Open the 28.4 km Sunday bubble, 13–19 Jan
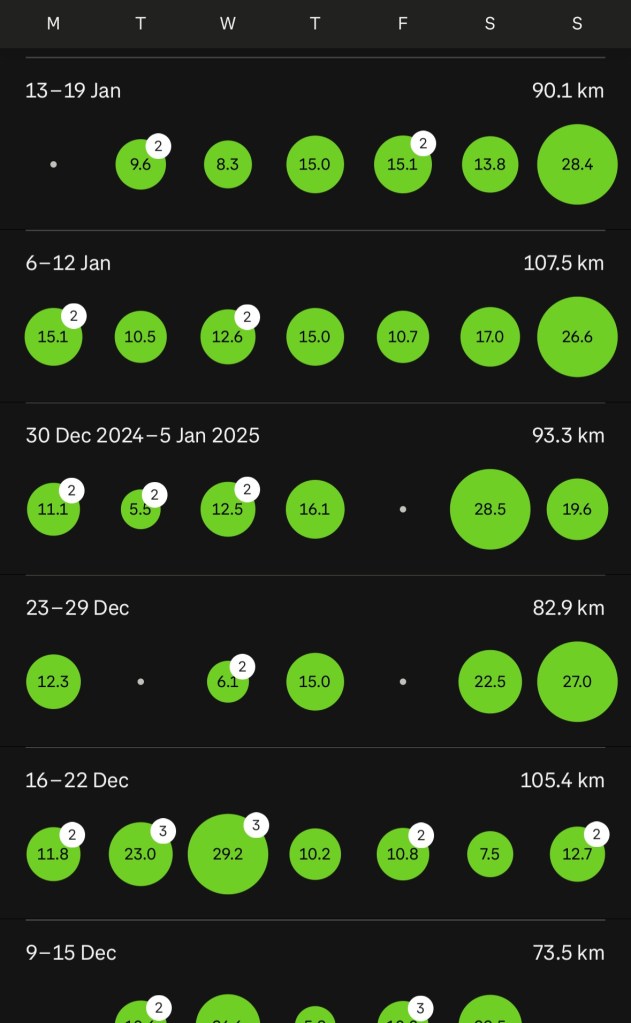 click(x=577, y=164)
